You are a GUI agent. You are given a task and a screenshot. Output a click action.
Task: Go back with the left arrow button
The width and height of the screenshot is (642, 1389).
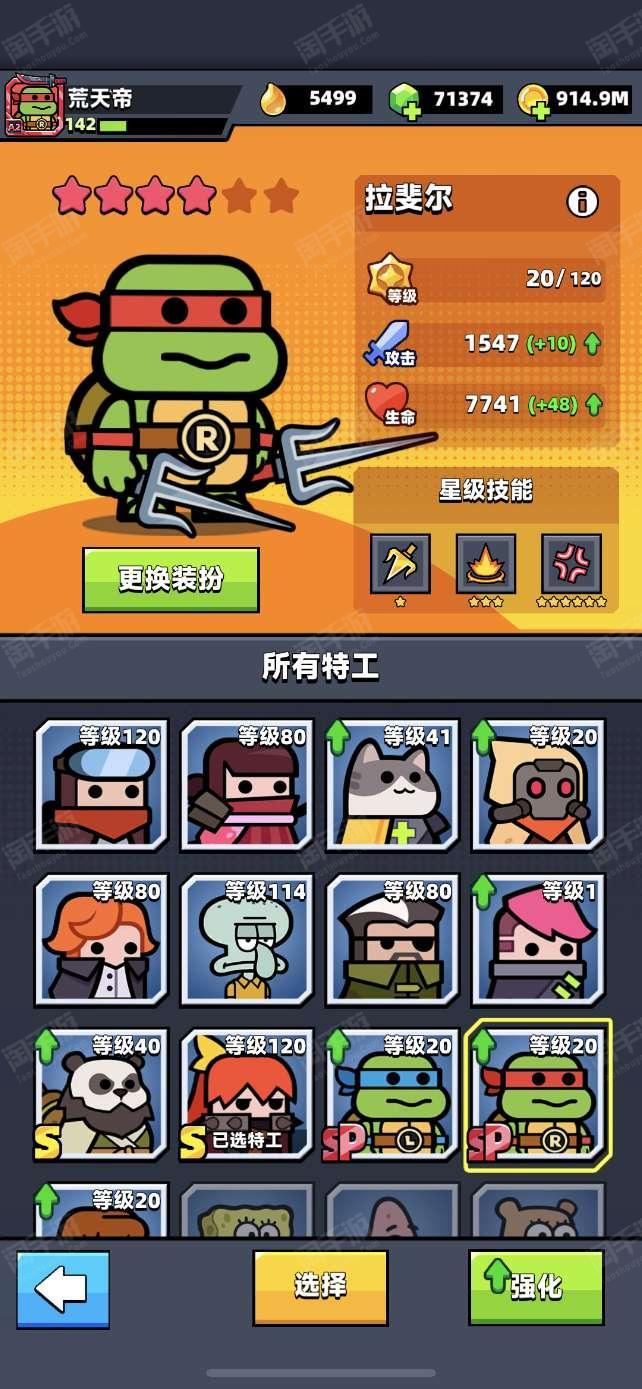click(x=63, y=1289)
